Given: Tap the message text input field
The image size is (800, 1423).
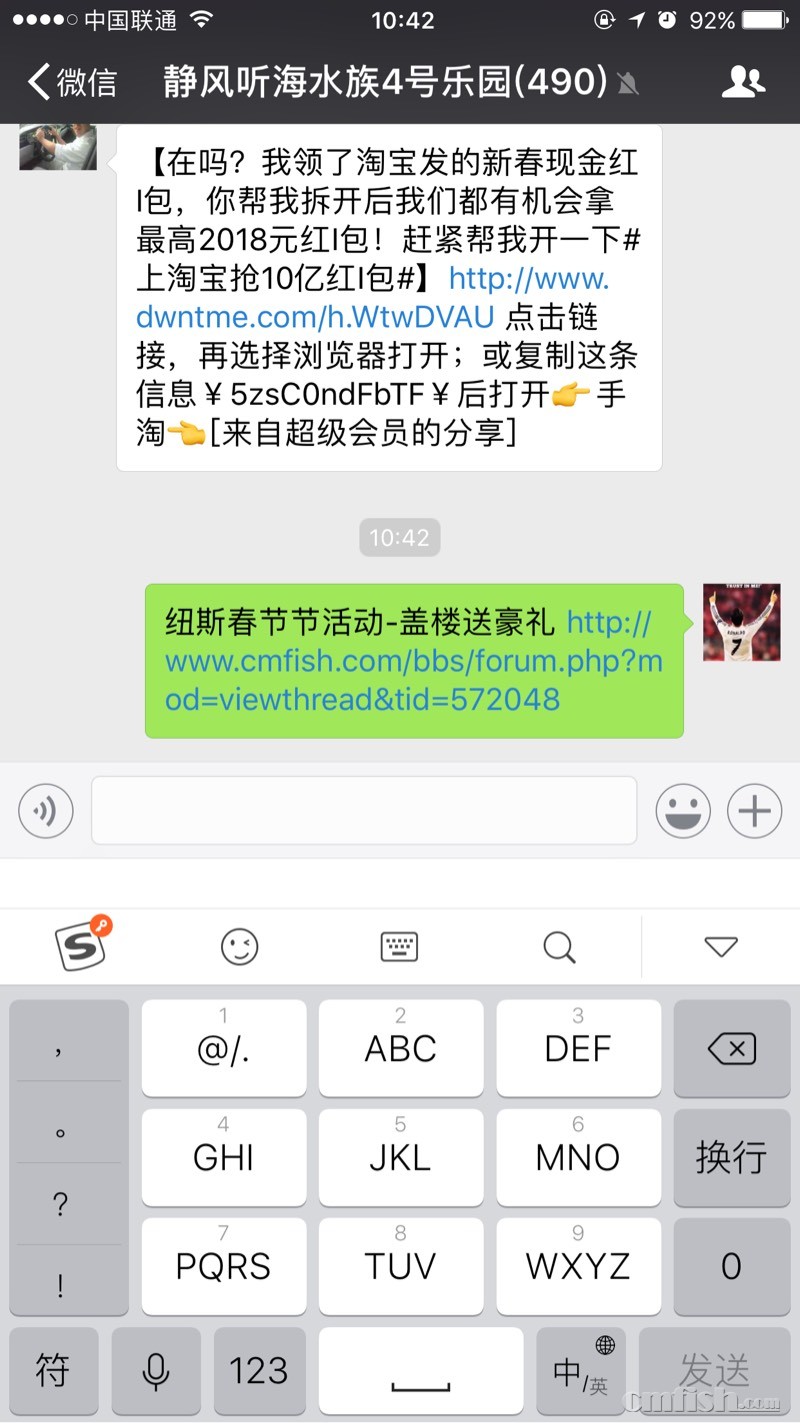Looking at the screenshot, I should coord(365,810).
